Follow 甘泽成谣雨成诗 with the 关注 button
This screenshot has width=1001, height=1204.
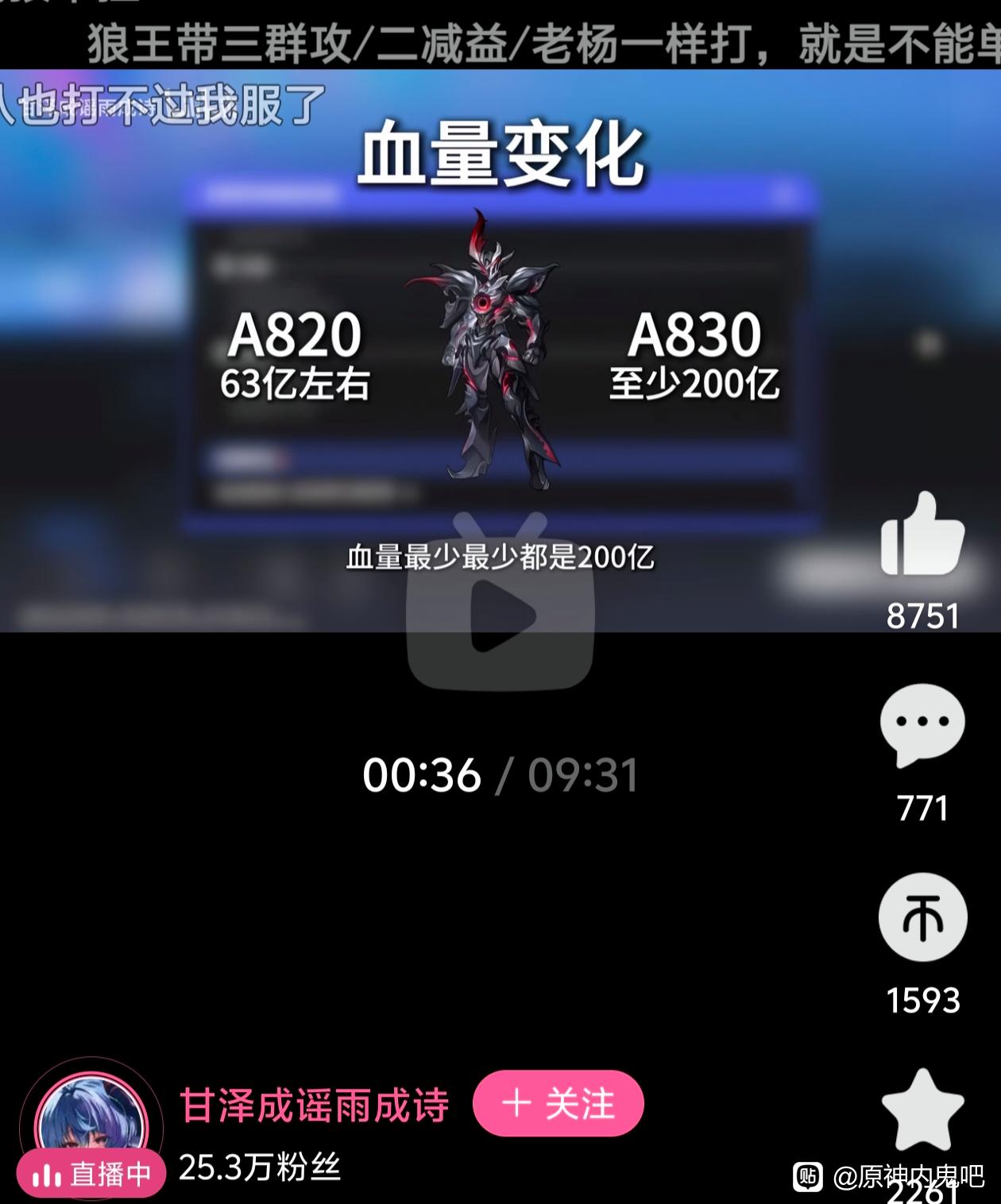click(558, 1103)
